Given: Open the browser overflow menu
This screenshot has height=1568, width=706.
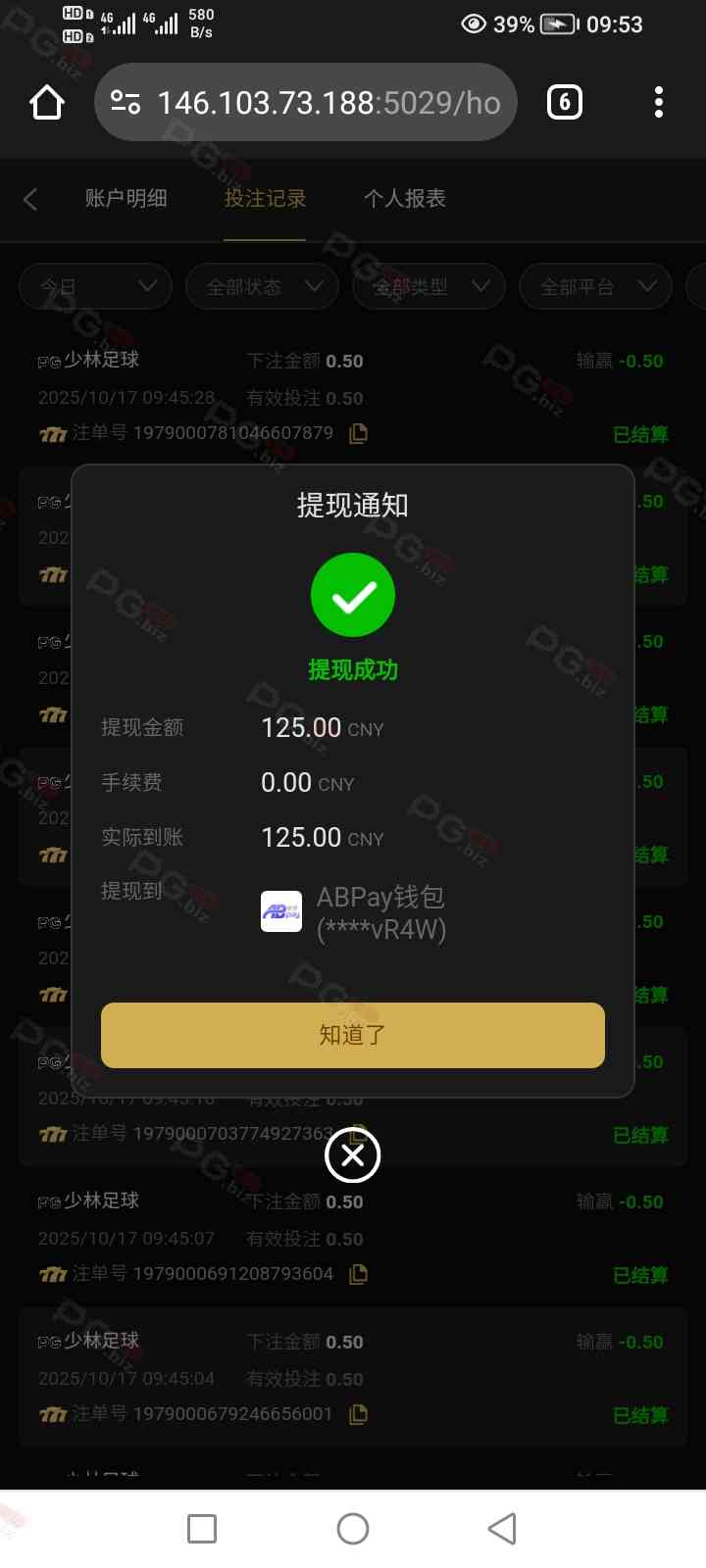Looking at the screenshot, I should point(658,102).
